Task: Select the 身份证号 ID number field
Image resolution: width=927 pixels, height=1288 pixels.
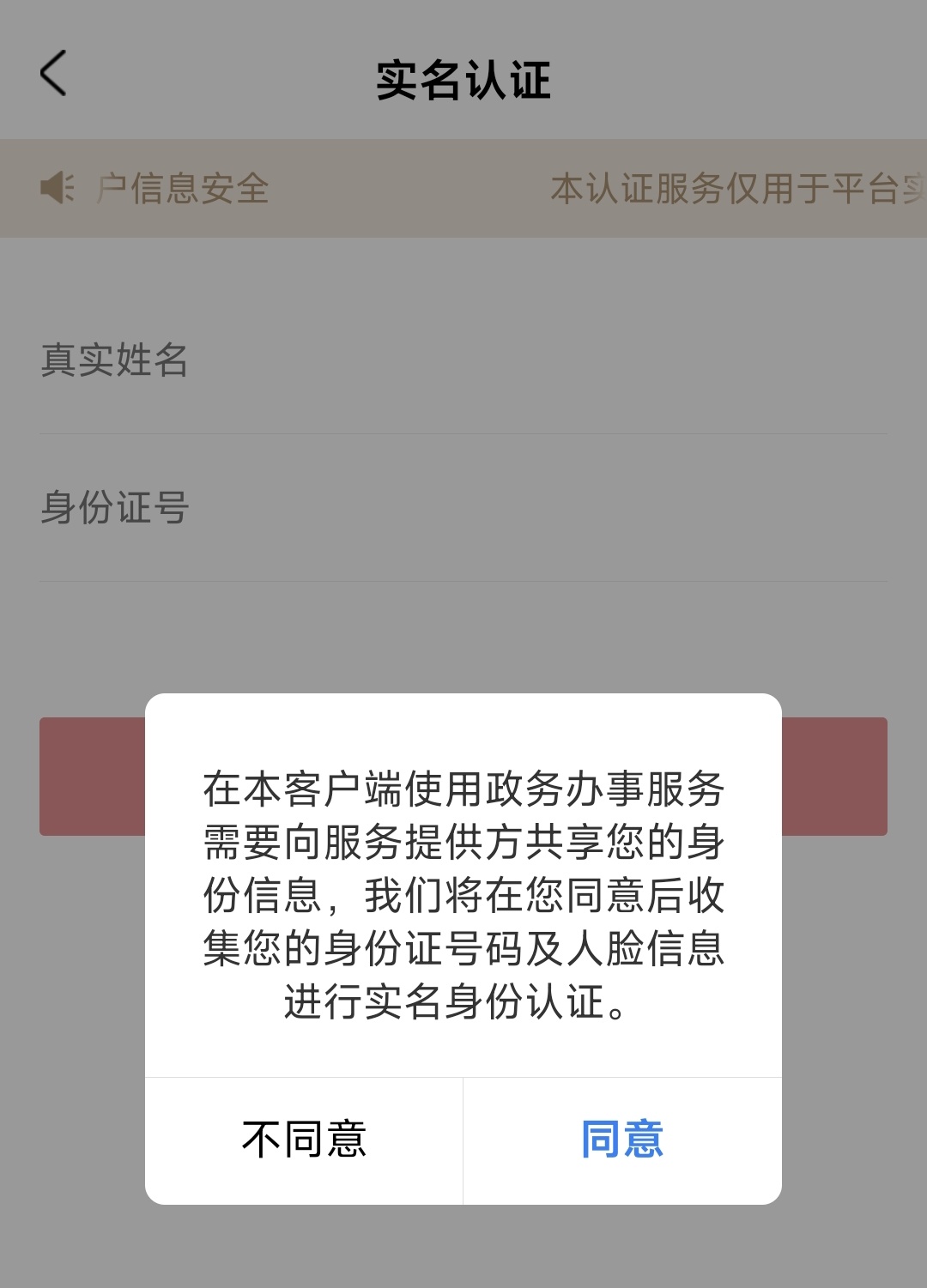Action: [463, 508]
